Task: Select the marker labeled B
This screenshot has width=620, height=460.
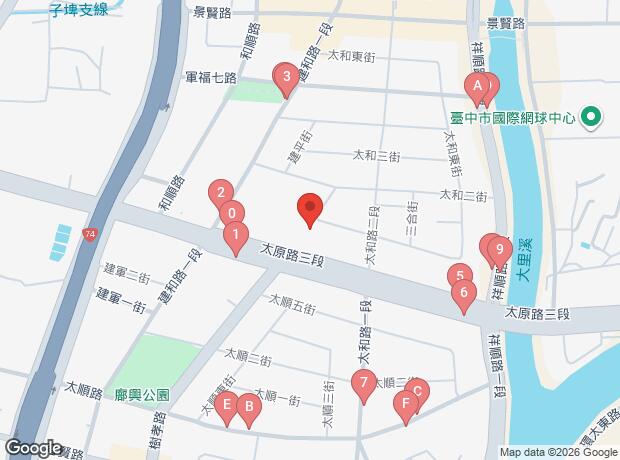Action: tap(248, 407)
